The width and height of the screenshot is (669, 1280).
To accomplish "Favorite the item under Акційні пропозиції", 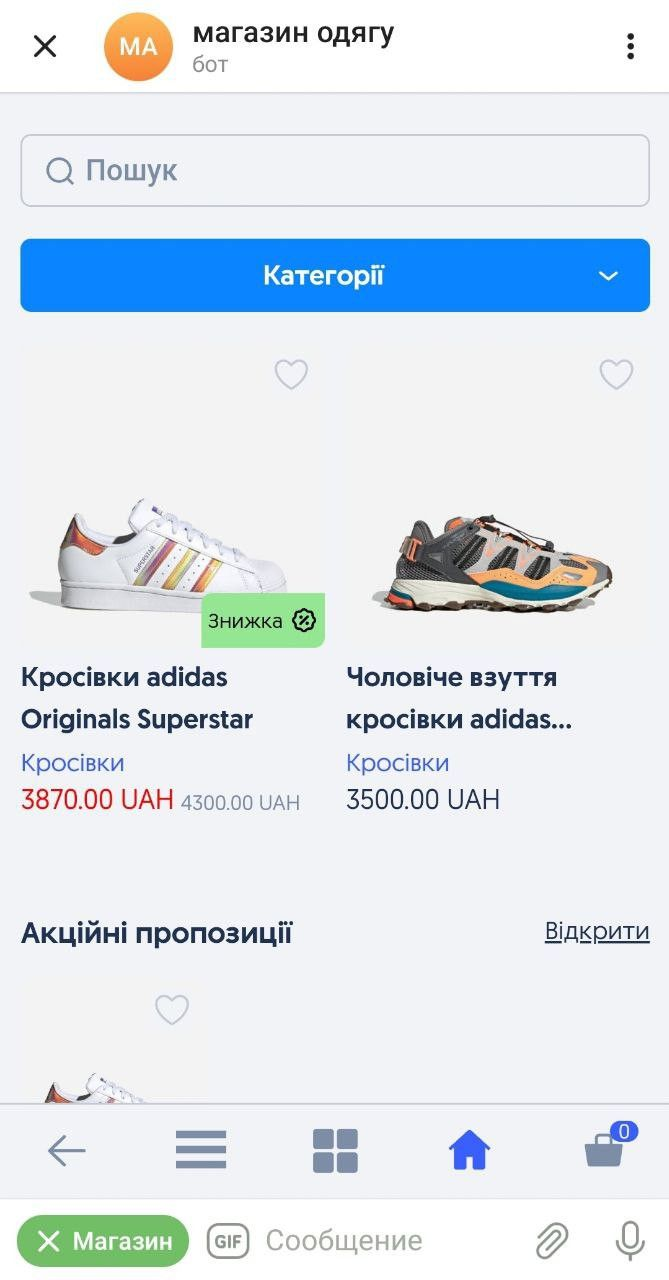I will 172,1010.
